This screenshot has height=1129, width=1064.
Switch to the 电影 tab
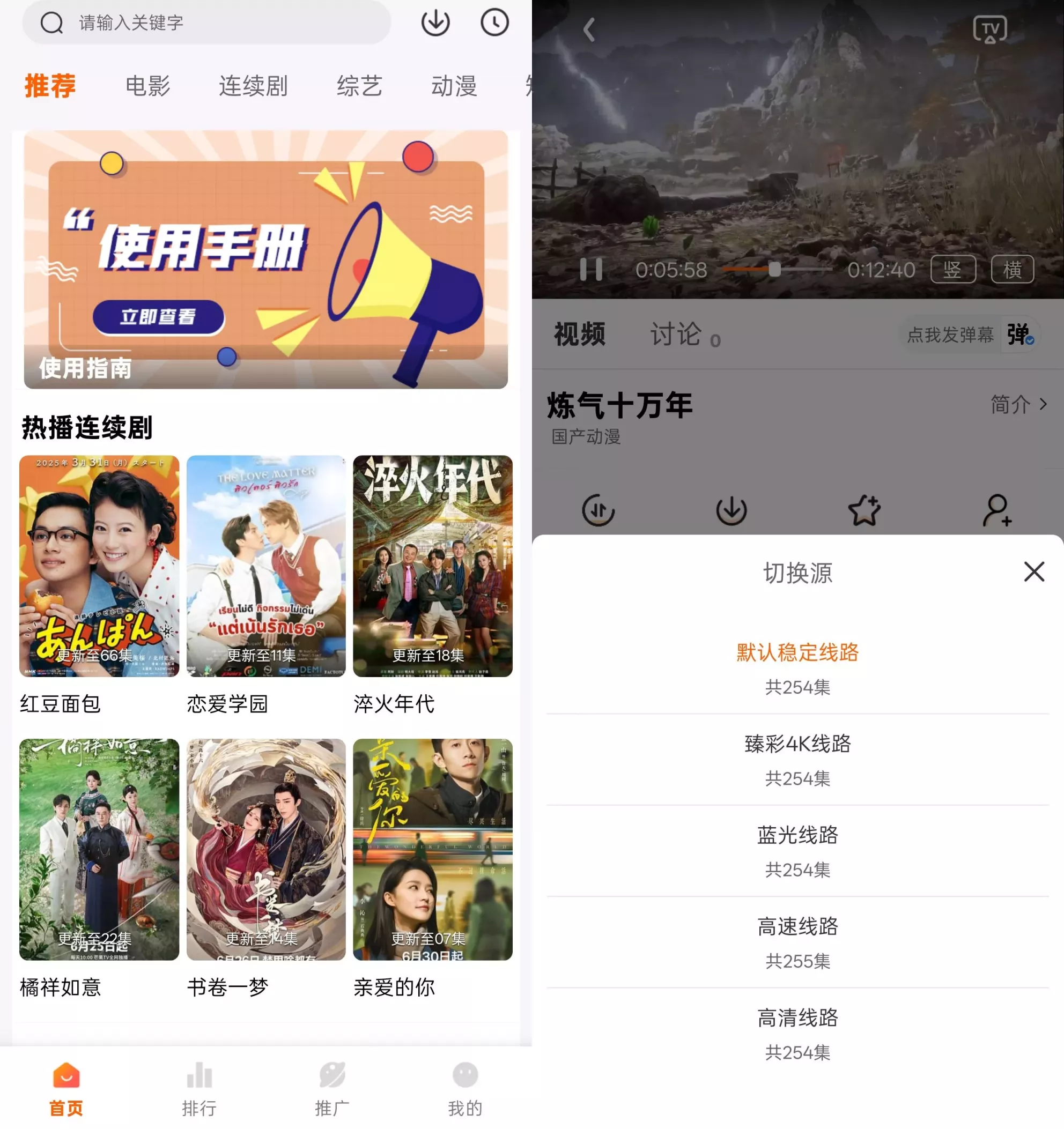[147, 86]
